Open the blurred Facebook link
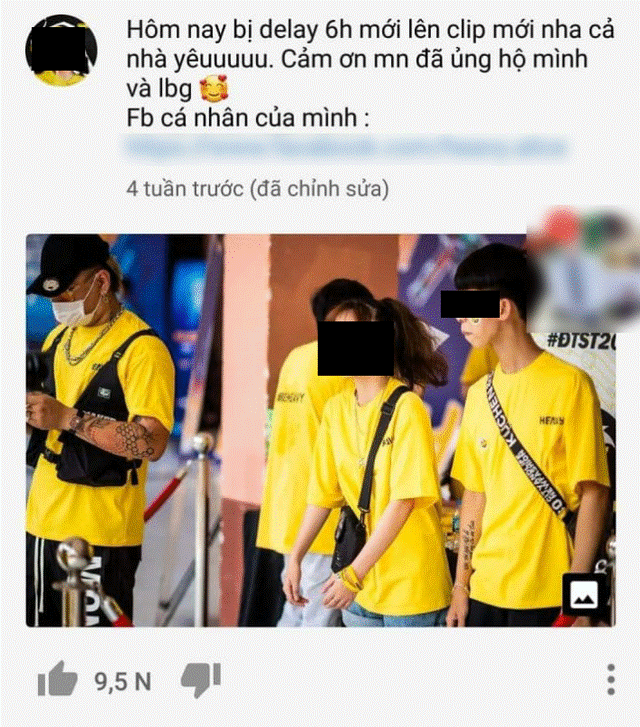Image resolution: width=640 pixels, height=727 pixels. tap(345, 148)
